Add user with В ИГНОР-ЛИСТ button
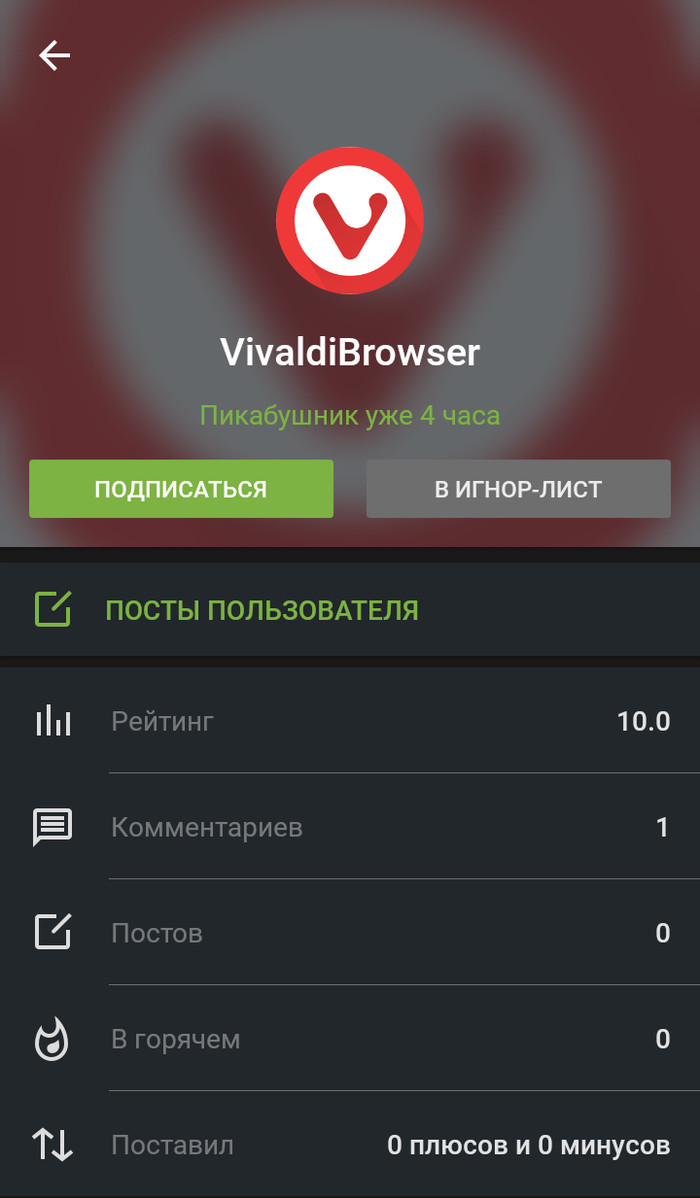This screenshot has height=1198, width=700. [518, 489]
